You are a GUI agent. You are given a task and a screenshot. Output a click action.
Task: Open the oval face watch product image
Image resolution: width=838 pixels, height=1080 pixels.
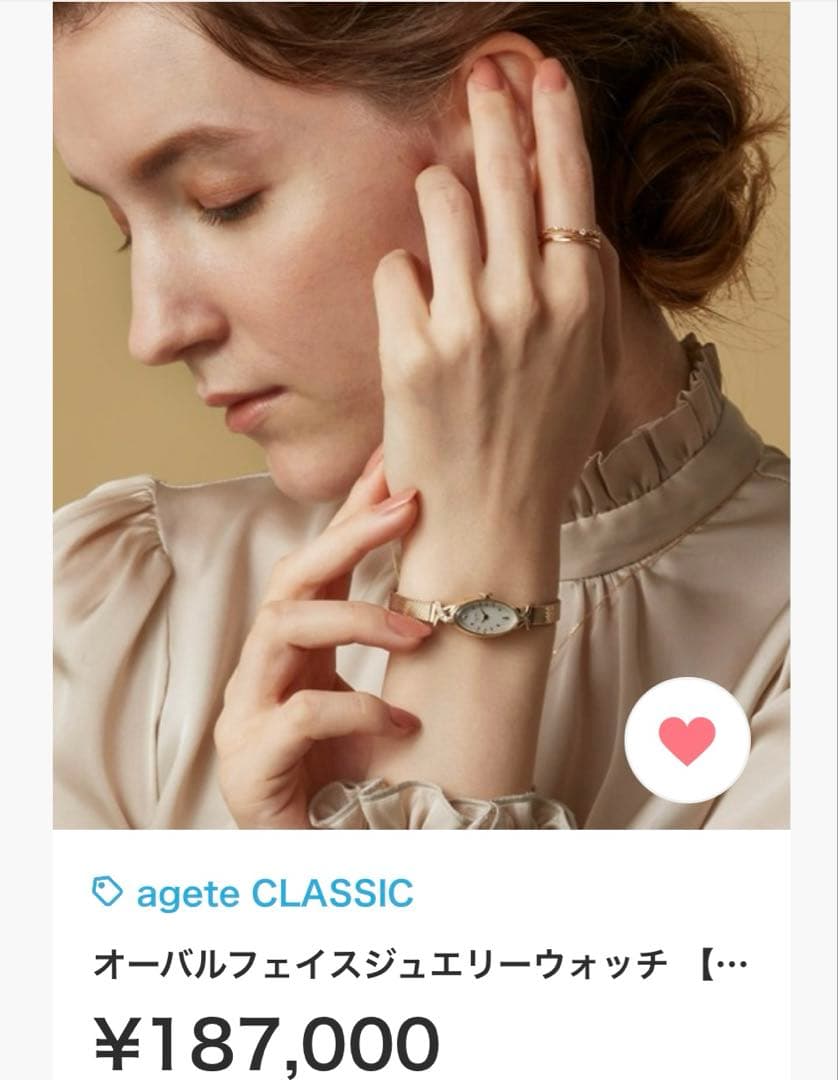click(x=420, y=415)
